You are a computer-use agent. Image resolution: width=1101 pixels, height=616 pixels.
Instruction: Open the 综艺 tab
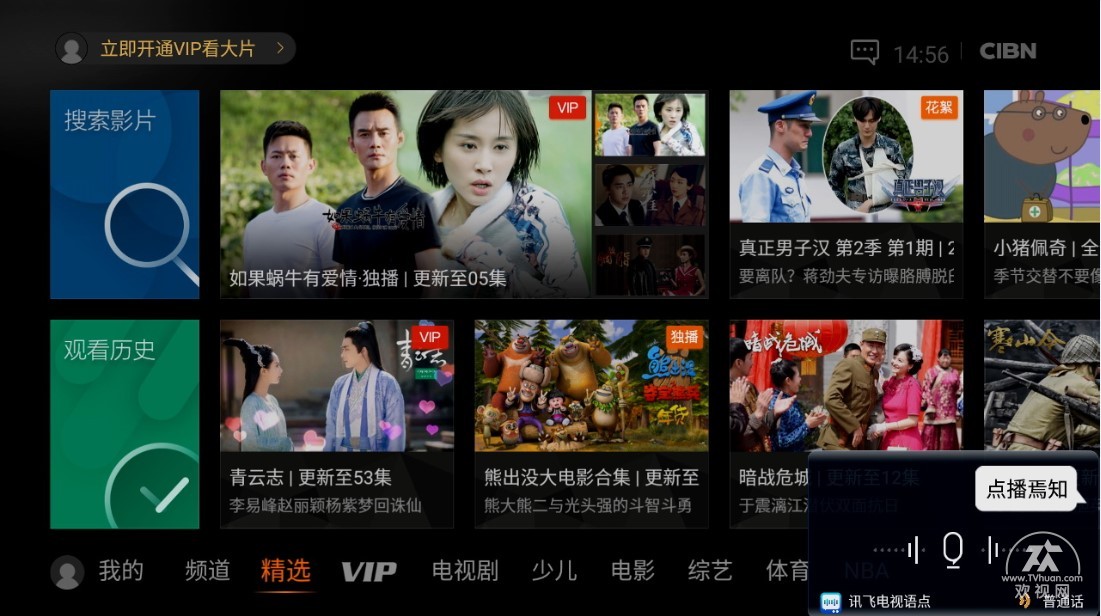(x=710, y=571)
